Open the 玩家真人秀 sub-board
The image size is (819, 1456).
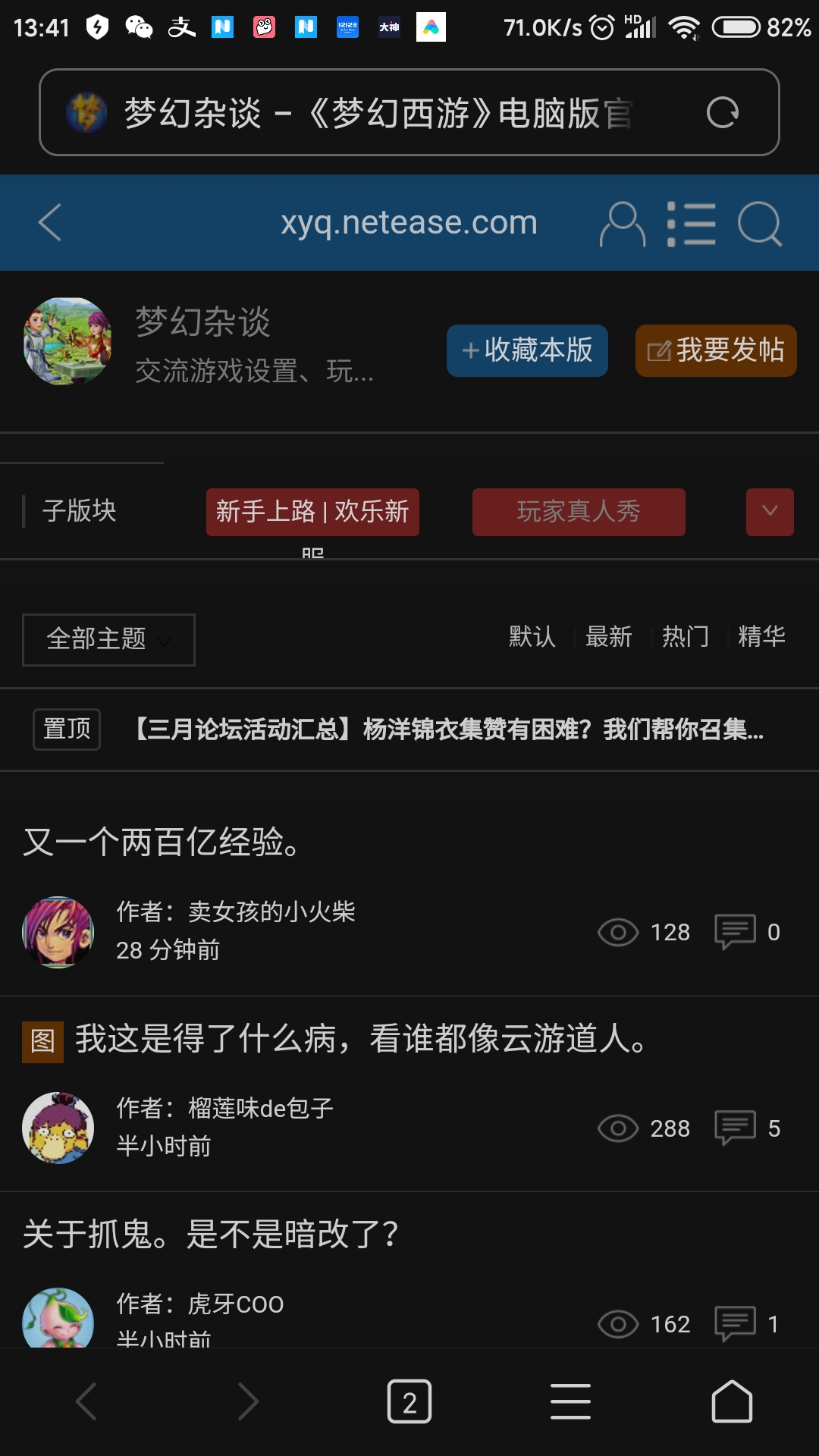tap(579, 512)
